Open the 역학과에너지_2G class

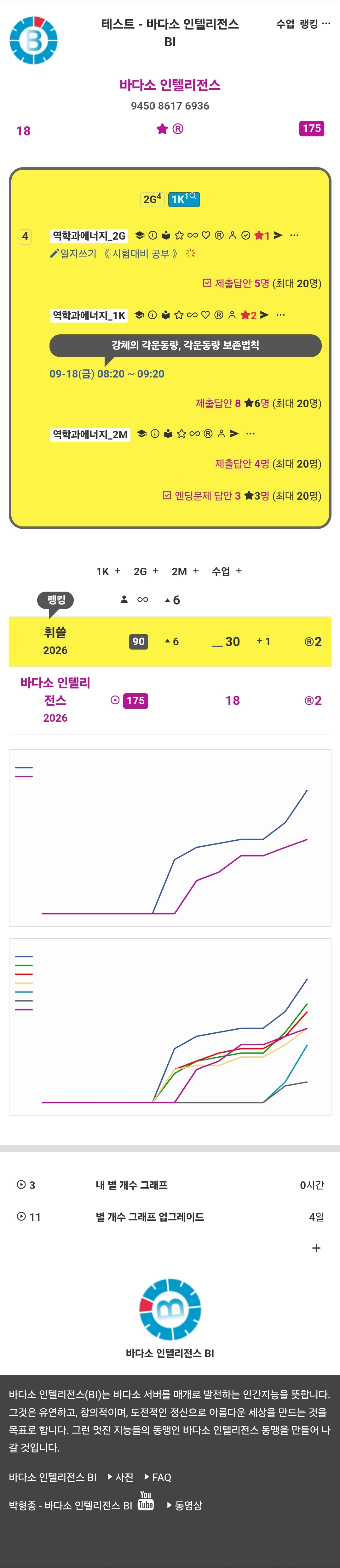click(89, 236)
